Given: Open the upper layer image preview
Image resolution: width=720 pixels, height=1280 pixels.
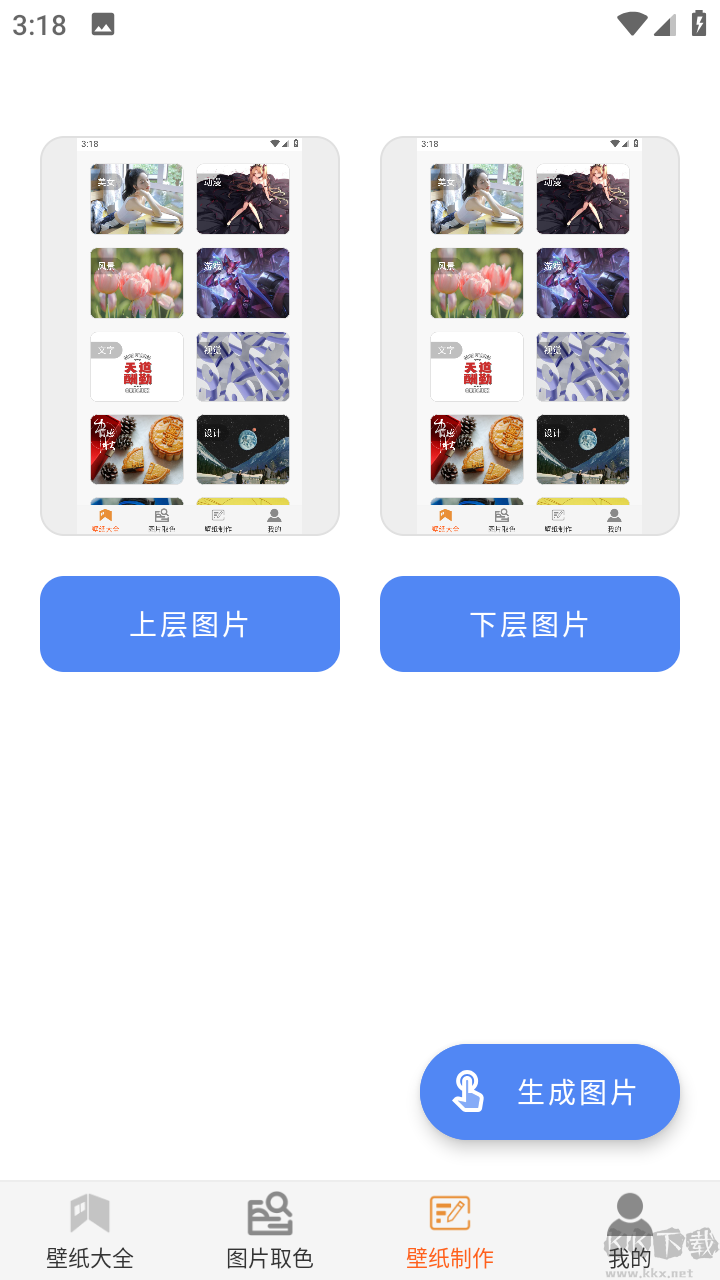Looking at the screenshot, I should (190, 336).
